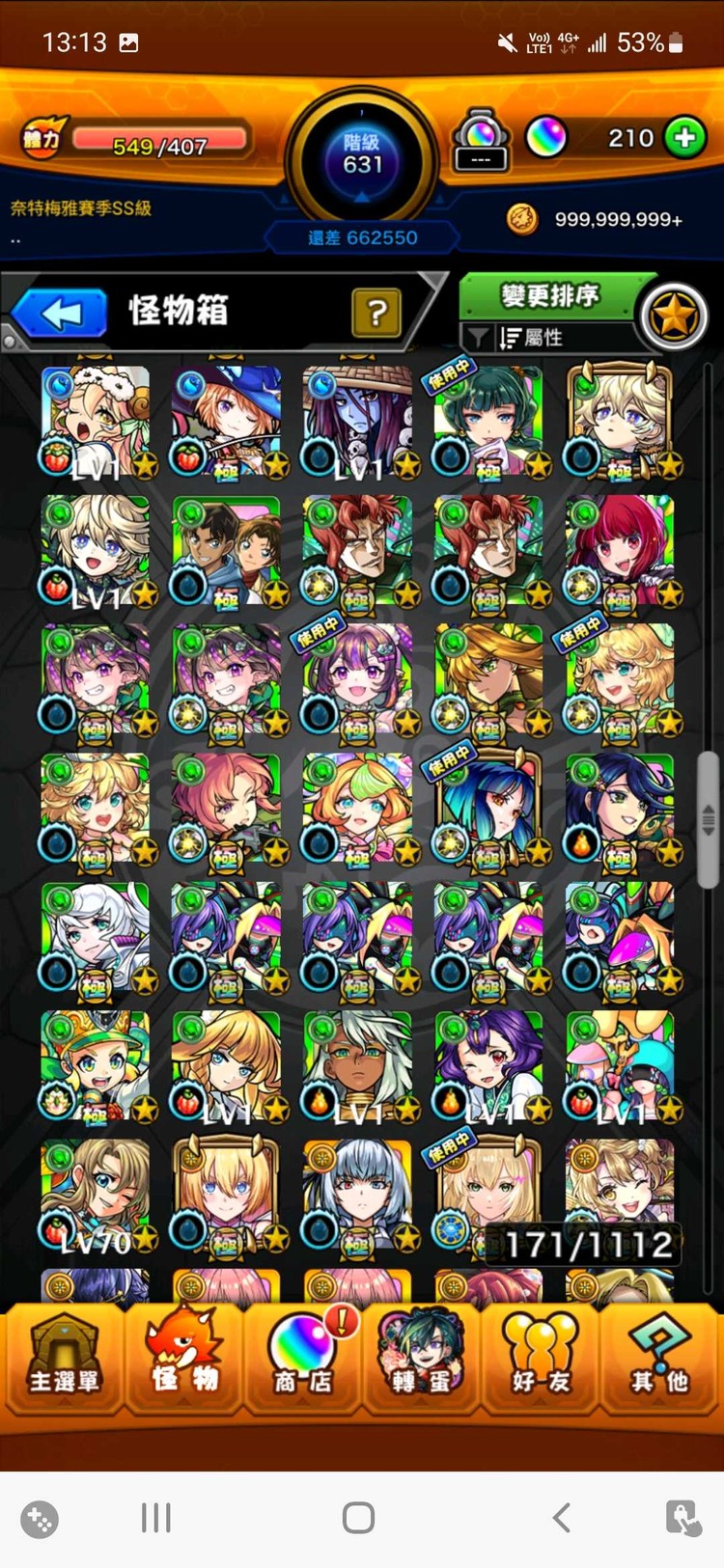Open the 屬性 filter option
The image size is (724, 1568).
point(543,338)
